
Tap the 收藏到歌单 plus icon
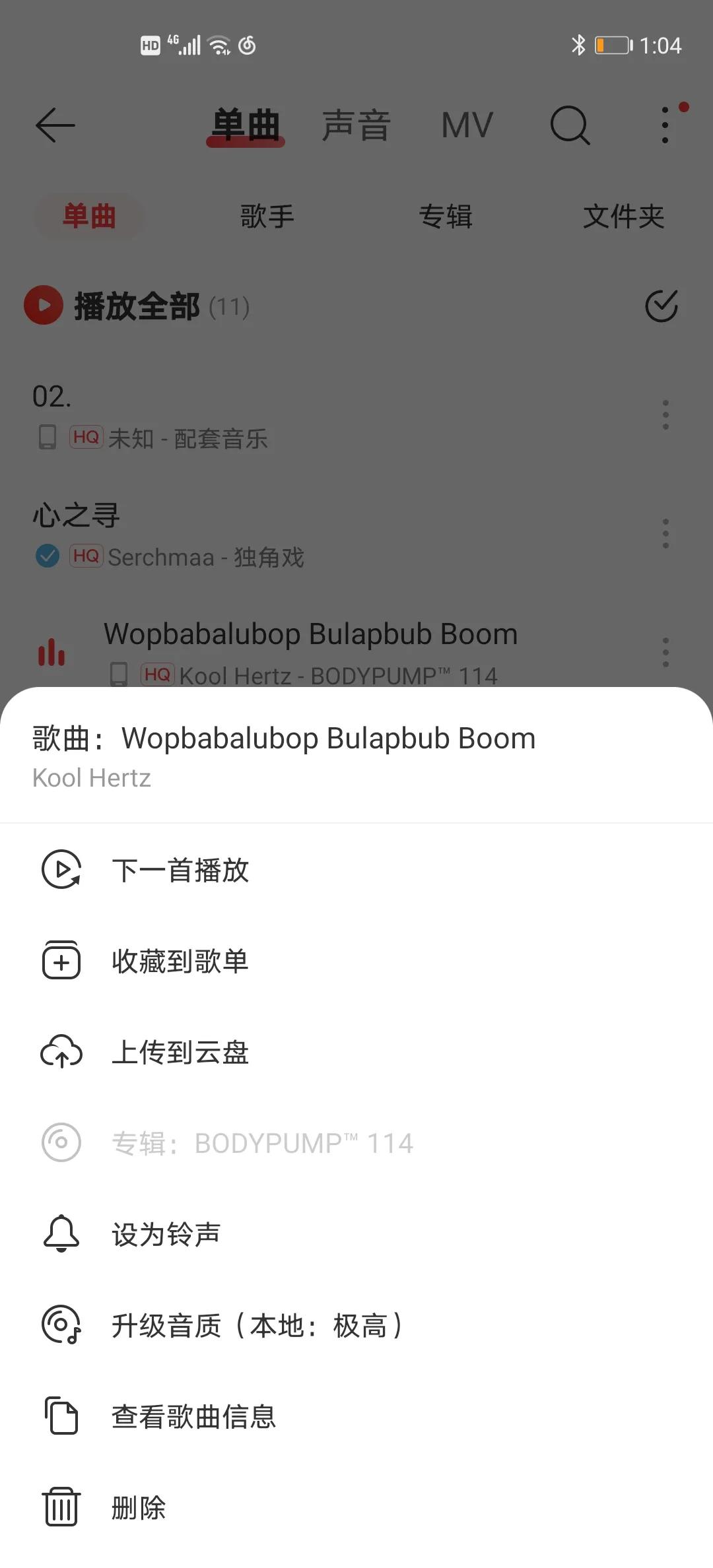tap(61, 962)
